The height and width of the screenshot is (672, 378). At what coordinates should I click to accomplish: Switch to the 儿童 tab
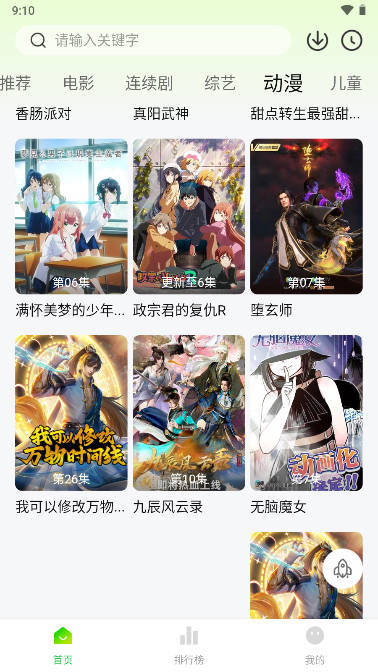pos(346,83)
